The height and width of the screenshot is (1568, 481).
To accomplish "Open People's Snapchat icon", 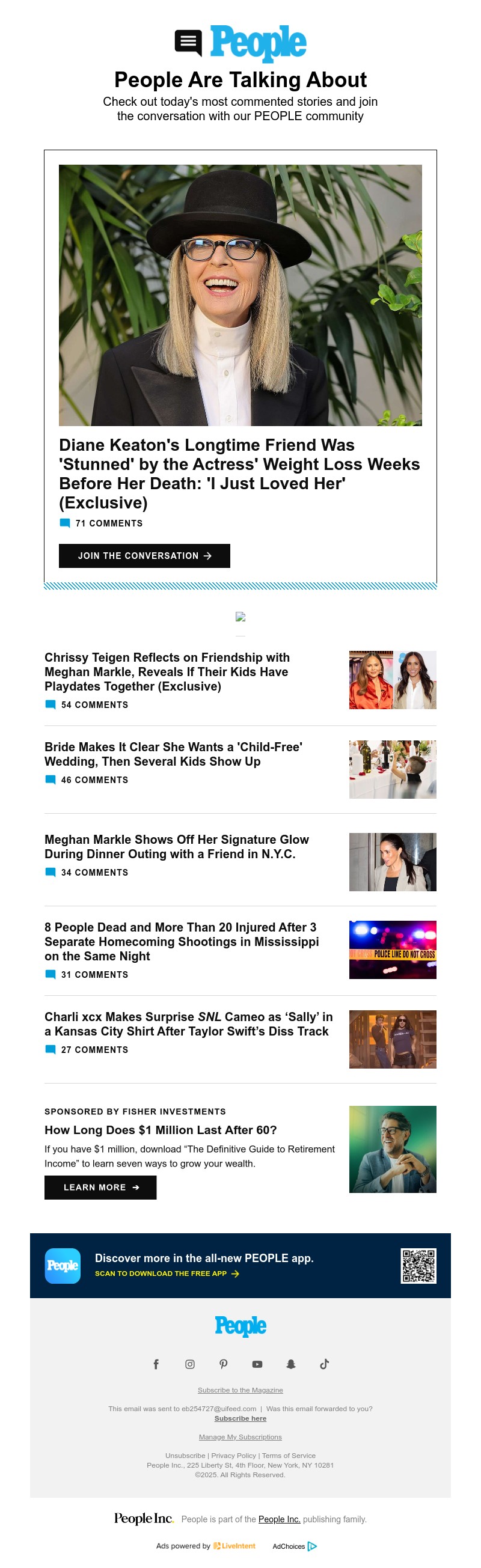I will [x=291, y=1364].
